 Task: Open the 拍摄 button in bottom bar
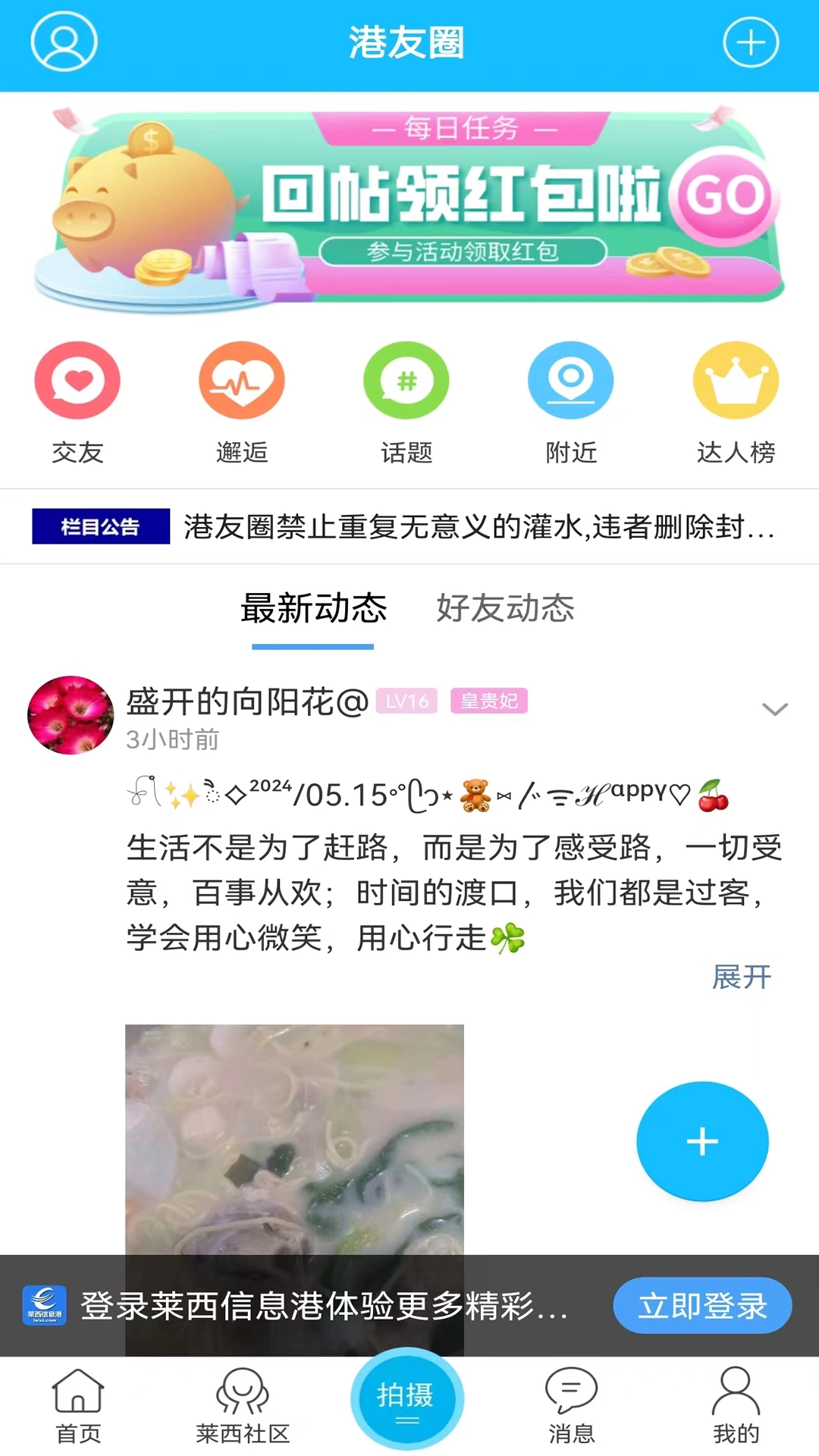click(x=406, y=1399)
